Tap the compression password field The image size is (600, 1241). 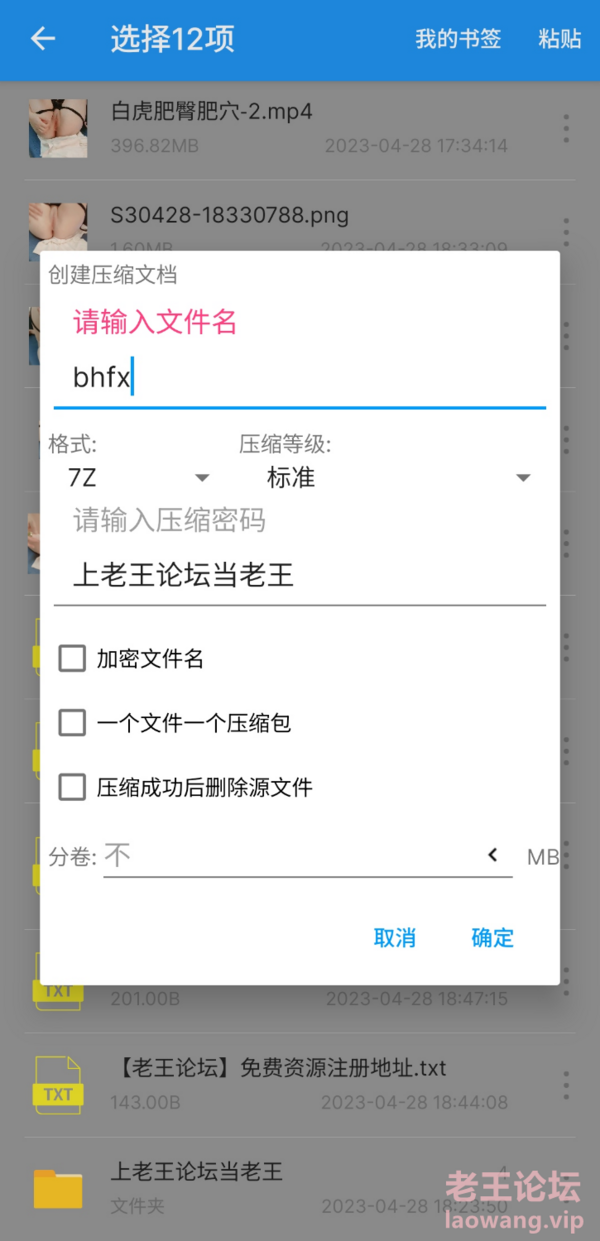299,576
